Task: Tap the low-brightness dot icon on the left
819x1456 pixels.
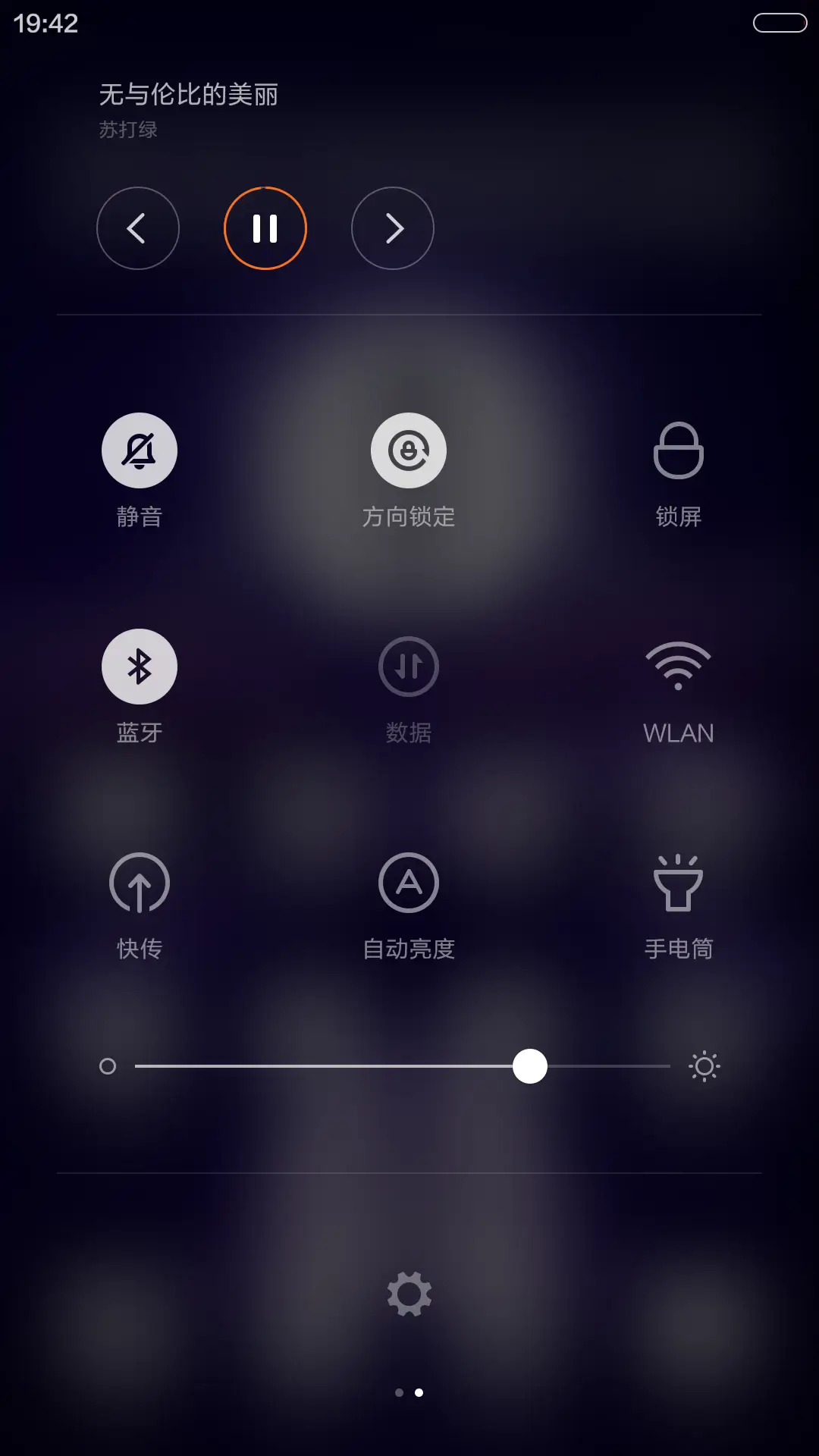Action: [x=108, y=1065]
